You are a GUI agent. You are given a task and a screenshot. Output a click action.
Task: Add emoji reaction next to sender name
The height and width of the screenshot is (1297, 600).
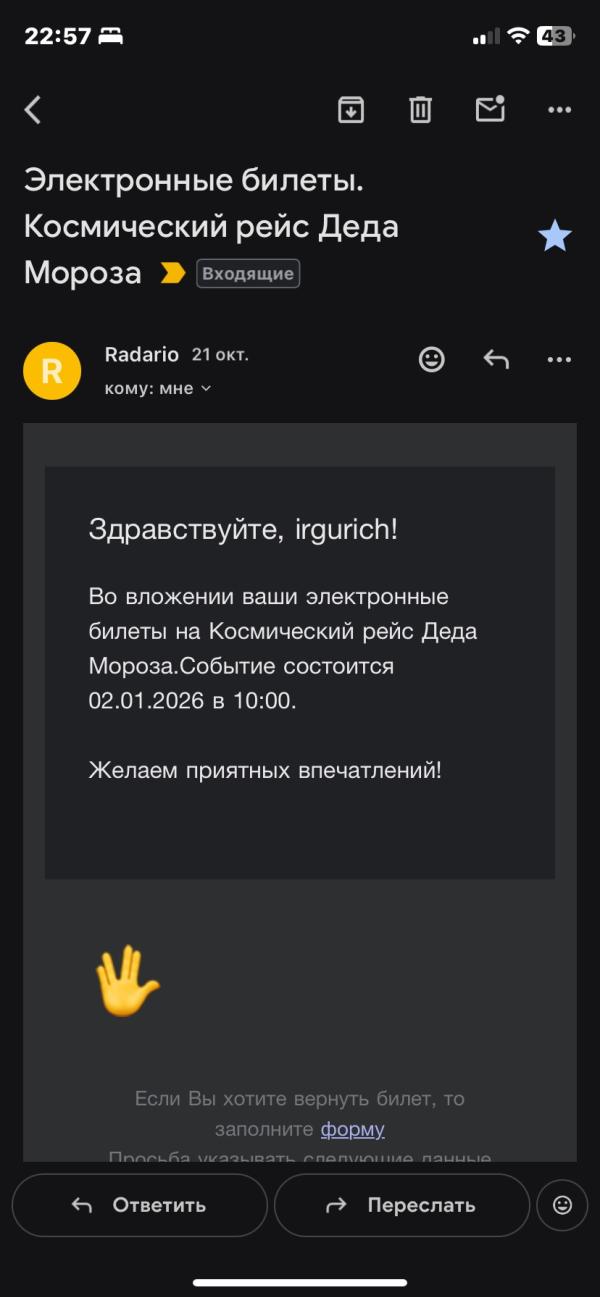pos(431,359)
